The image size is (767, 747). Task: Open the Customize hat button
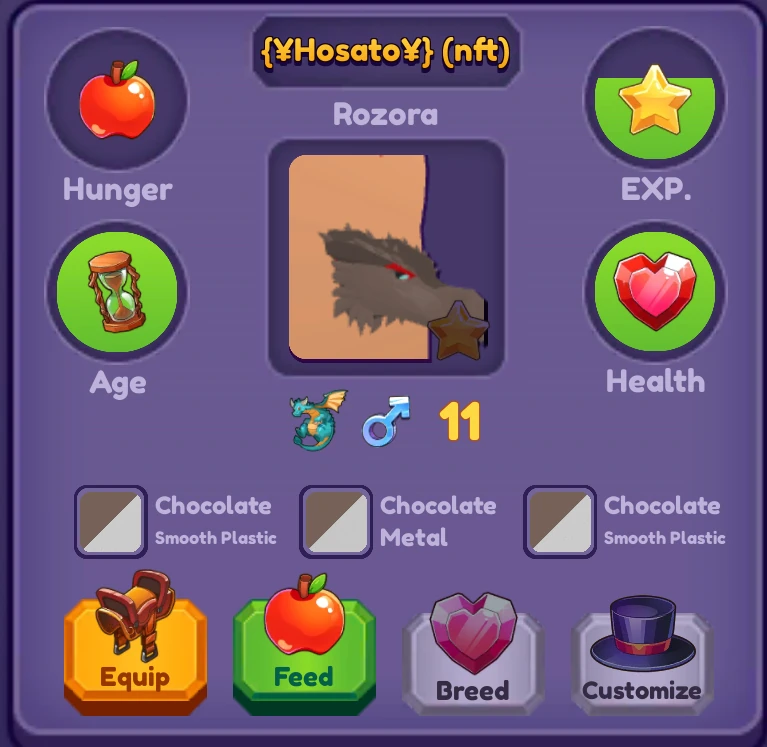click(x=642, y=655)
